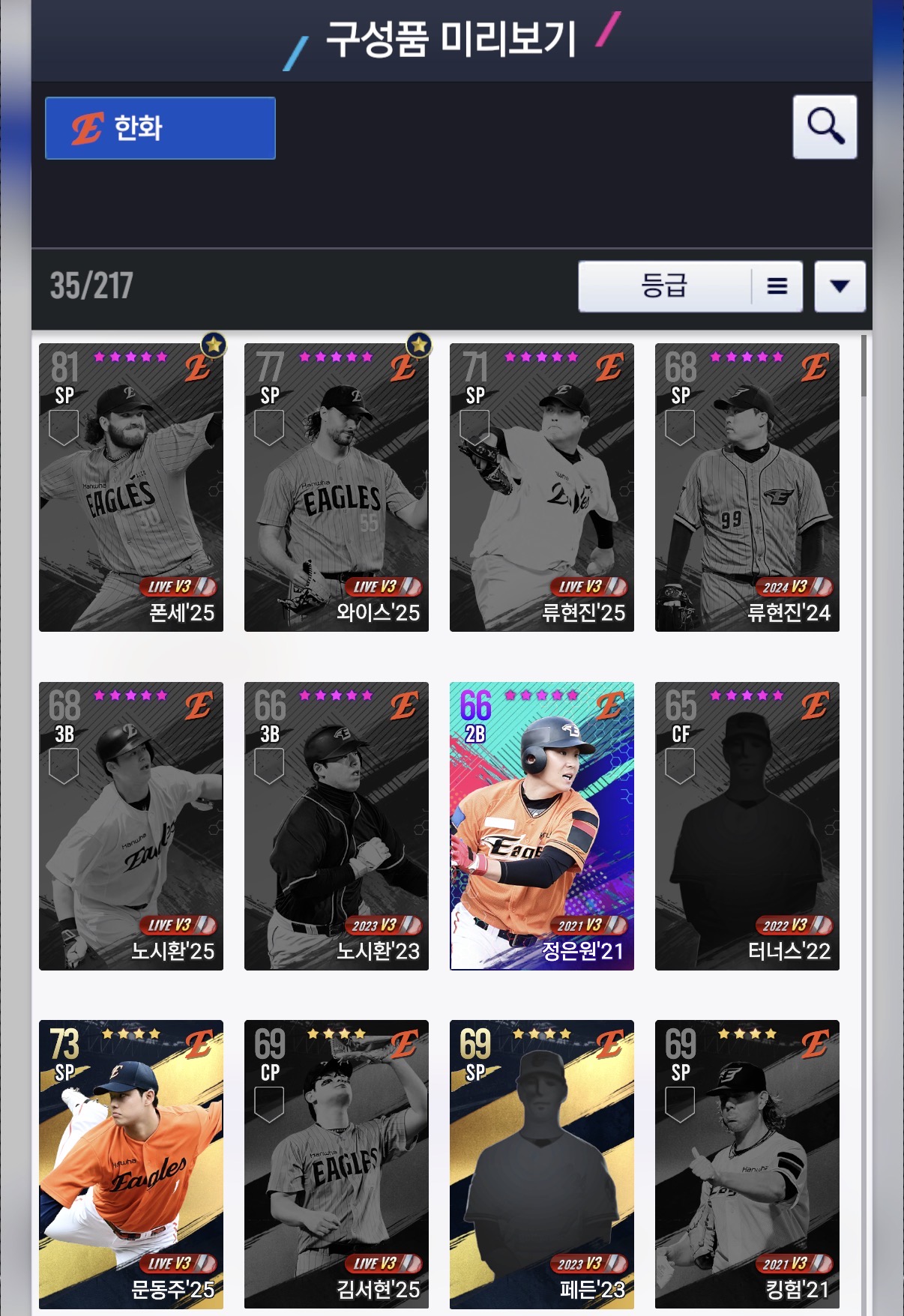
Task: Select the 노시환'25 card
Action: tap(131, 826)
